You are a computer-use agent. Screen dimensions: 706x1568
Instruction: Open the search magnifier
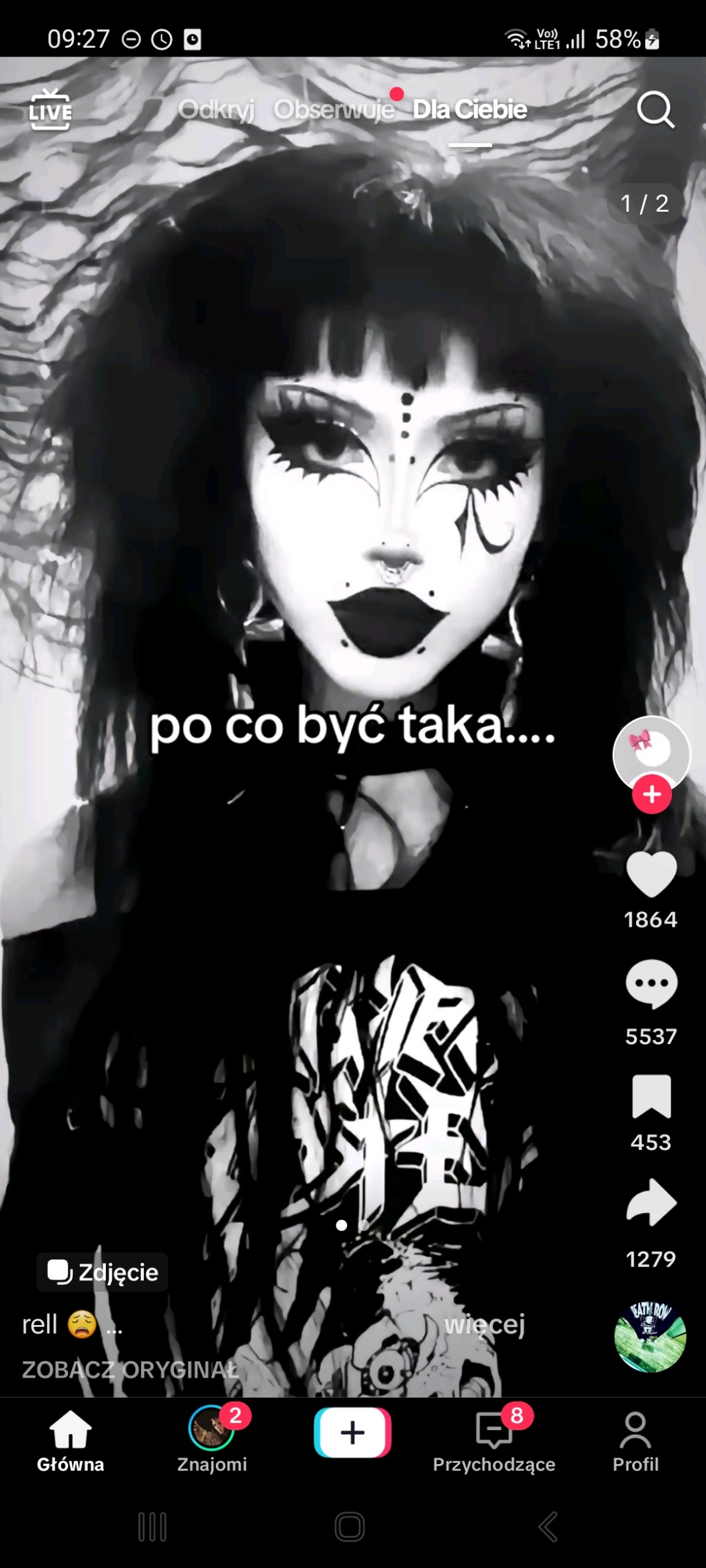655,110
